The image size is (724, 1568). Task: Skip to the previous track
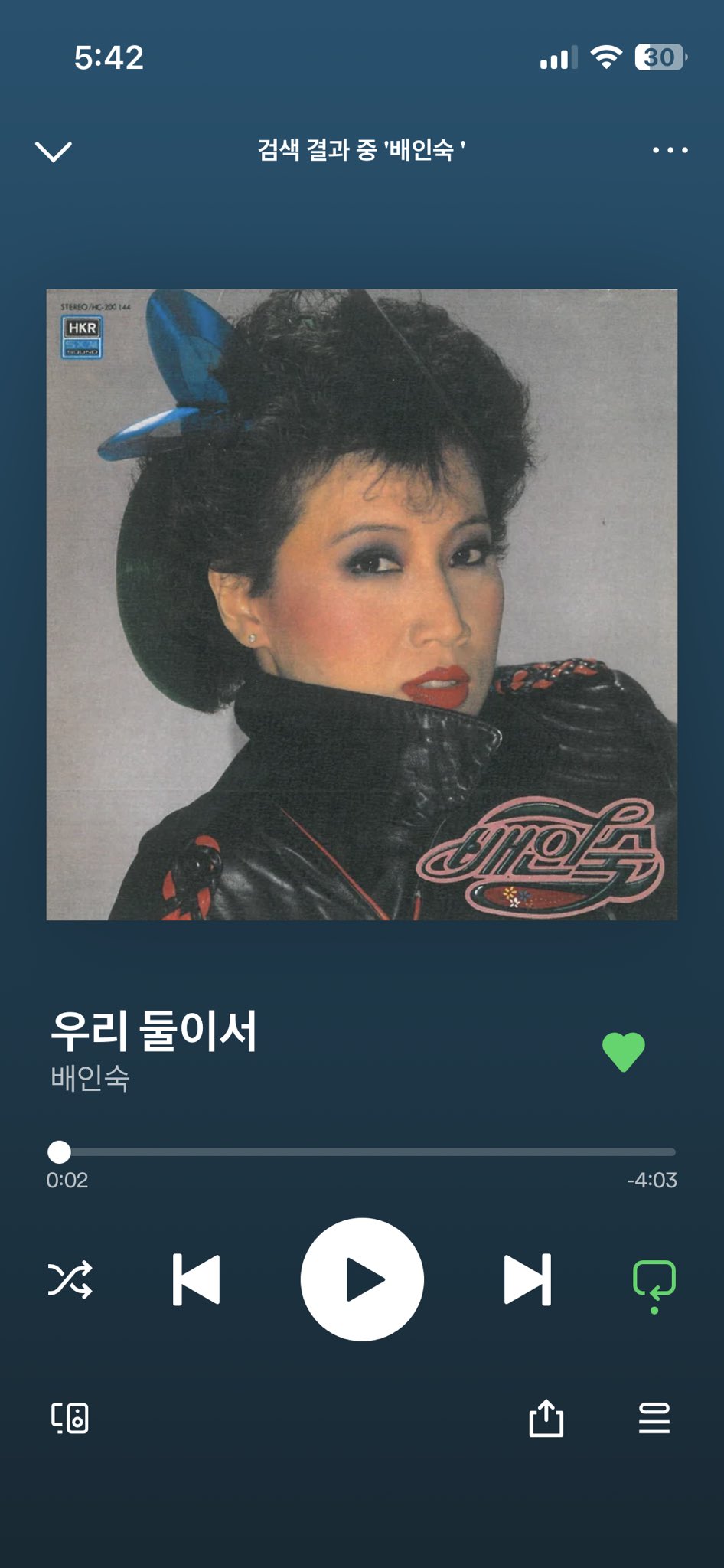(197, 1279)
